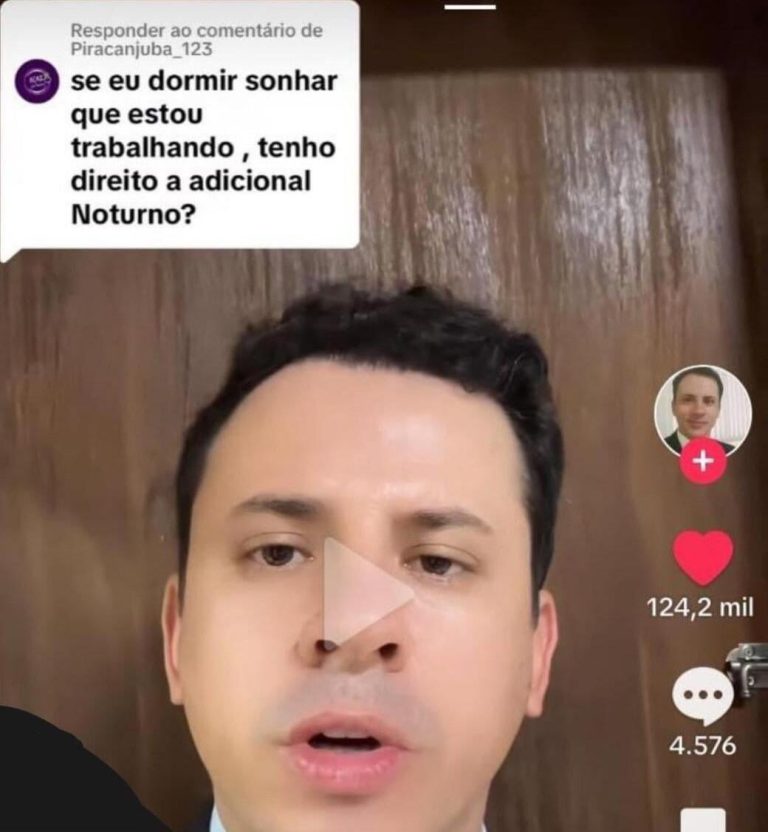The width and height of the screenshot is (768, 832).
Task: Like this video with the heart
Action: [702, 558]
